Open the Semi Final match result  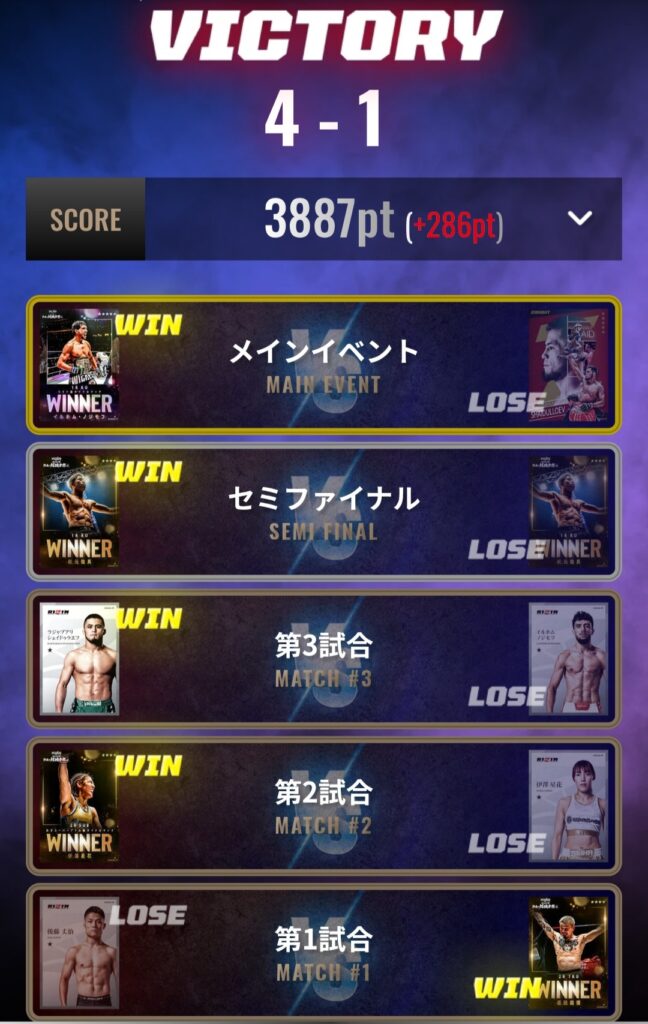[x=323, y=512]
